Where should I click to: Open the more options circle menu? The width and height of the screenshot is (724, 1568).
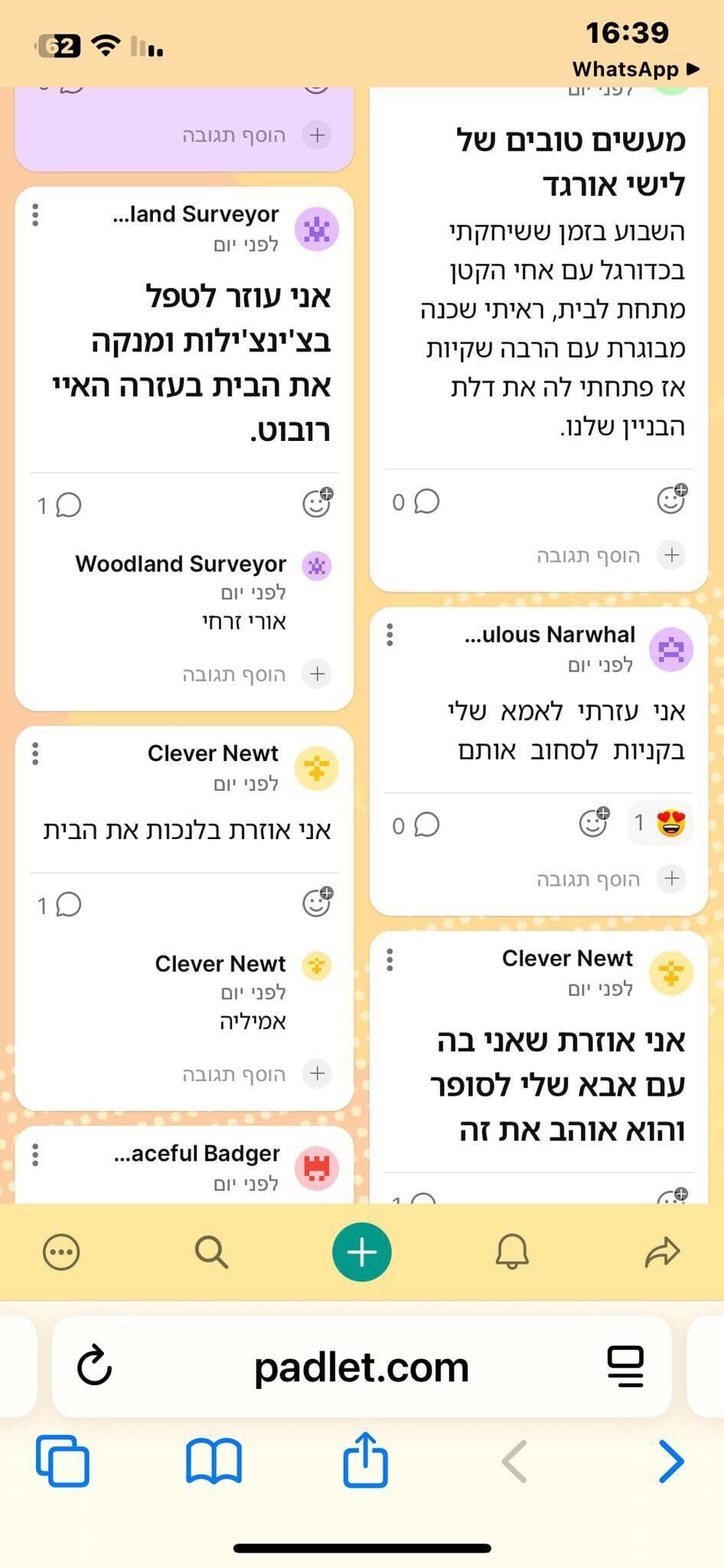(61, 1253)
